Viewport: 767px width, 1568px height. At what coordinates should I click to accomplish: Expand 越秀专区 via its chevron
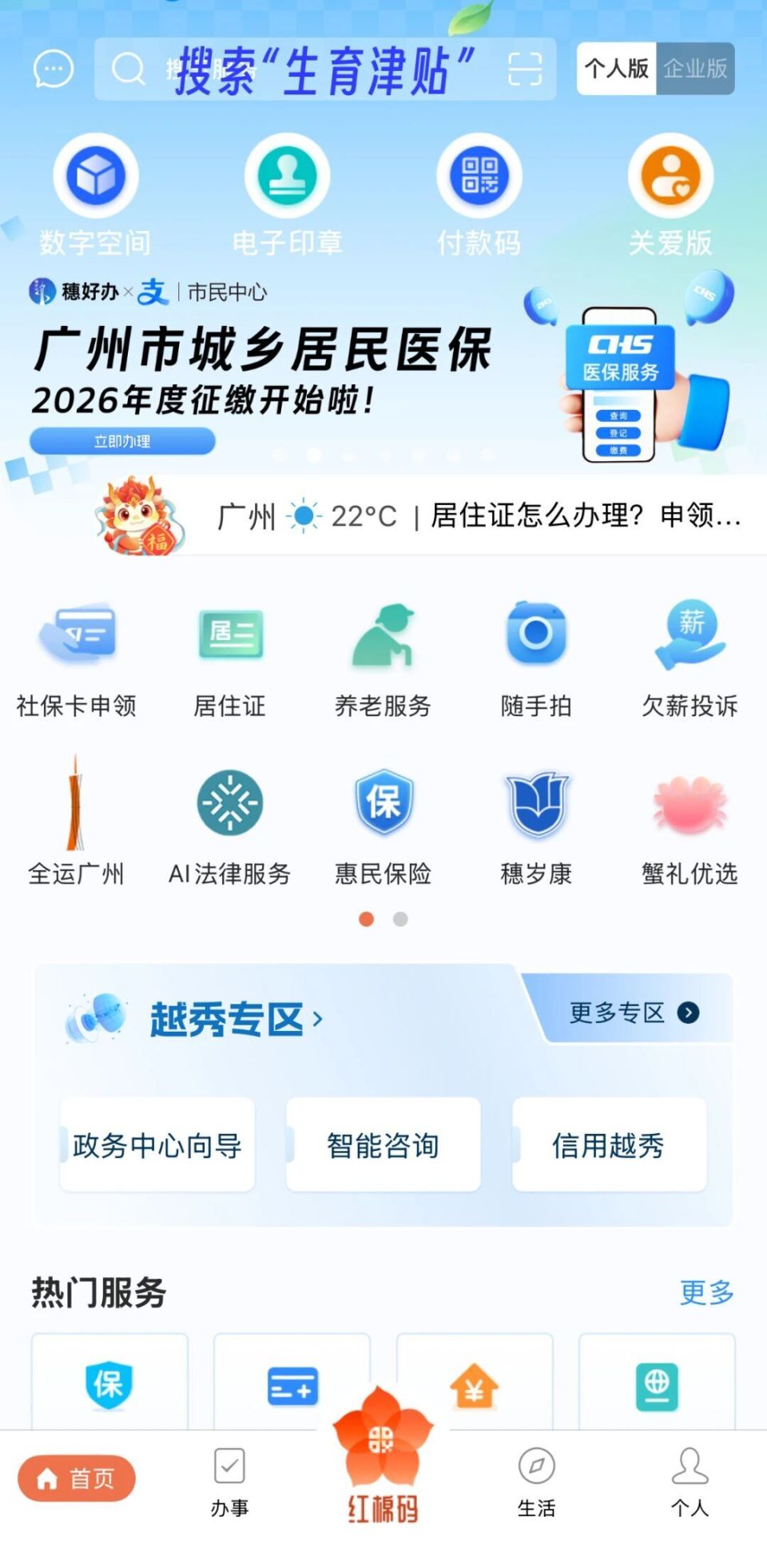pyautogui.click(x=320, y=1019)
